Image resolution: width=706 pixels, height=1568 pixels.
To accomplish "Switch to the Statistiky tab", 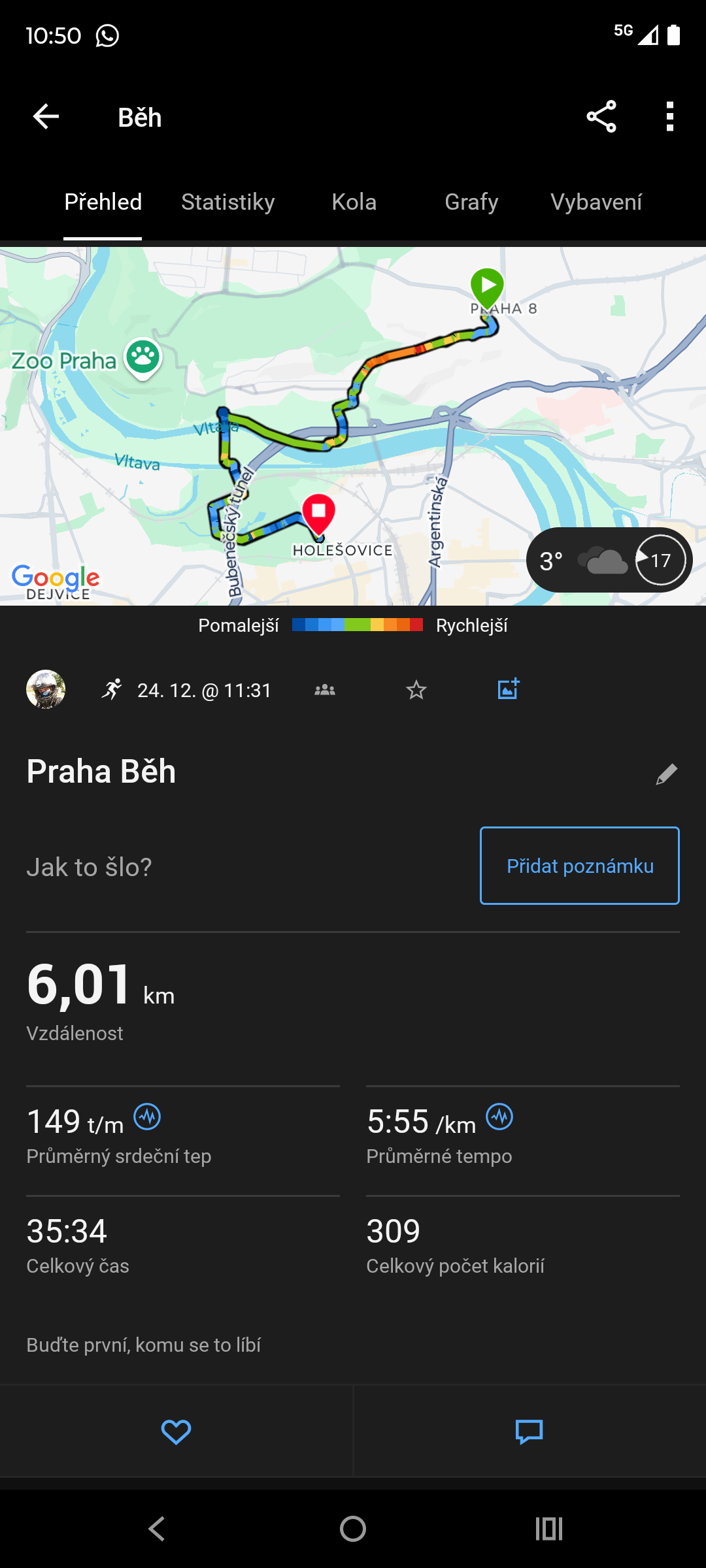I will pyautogui.click(x=227, y=202).
